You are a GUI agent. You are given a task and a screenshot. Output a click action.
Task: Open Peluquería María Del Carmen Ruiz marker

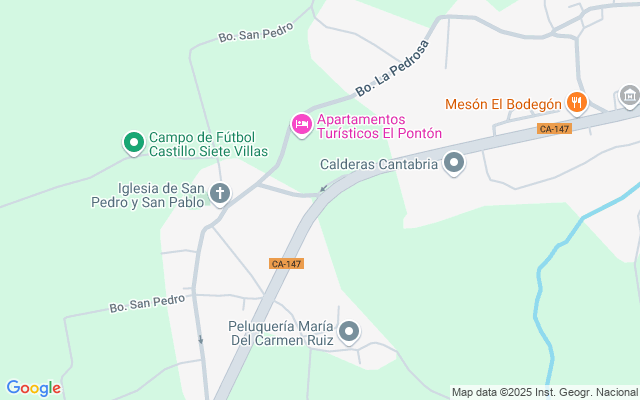pyautogui.click(x=349, y=331)
